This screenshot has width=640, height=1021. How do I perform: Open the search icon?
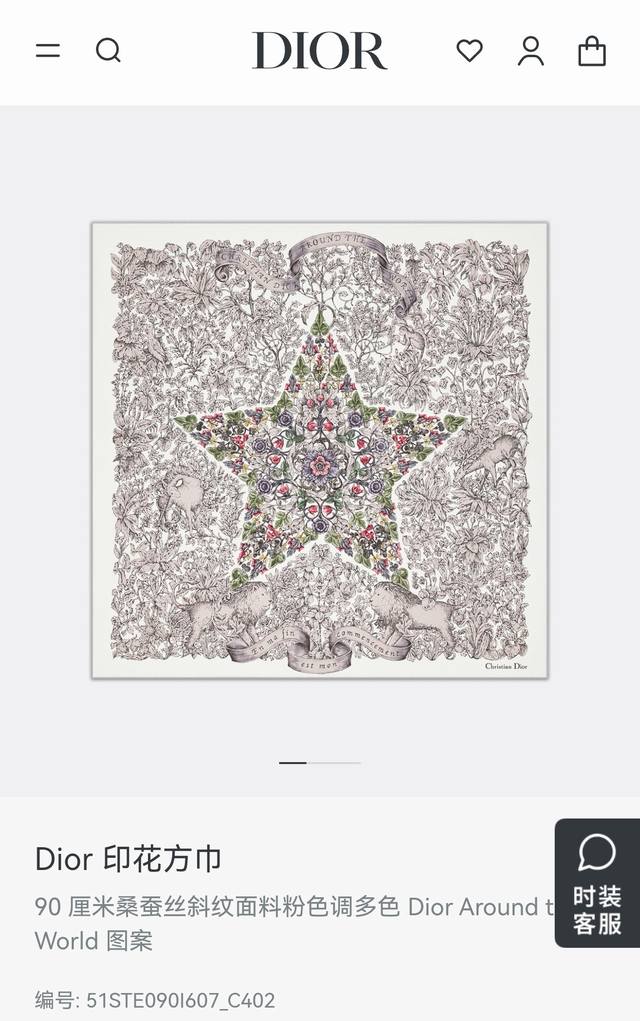pyautogui.click(x=108, y=50)
